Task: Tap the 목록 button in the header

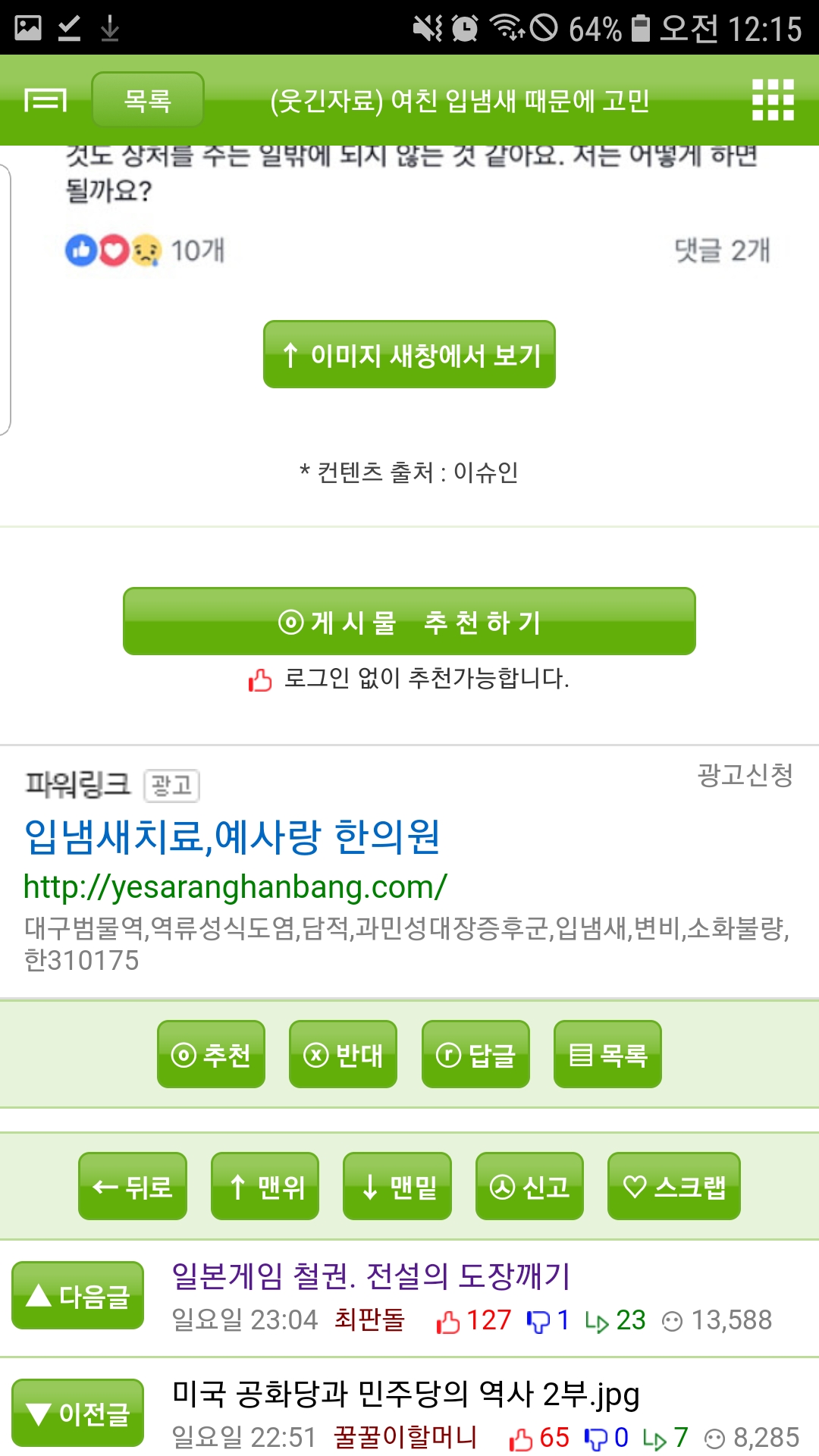Action: coord(148,100)
